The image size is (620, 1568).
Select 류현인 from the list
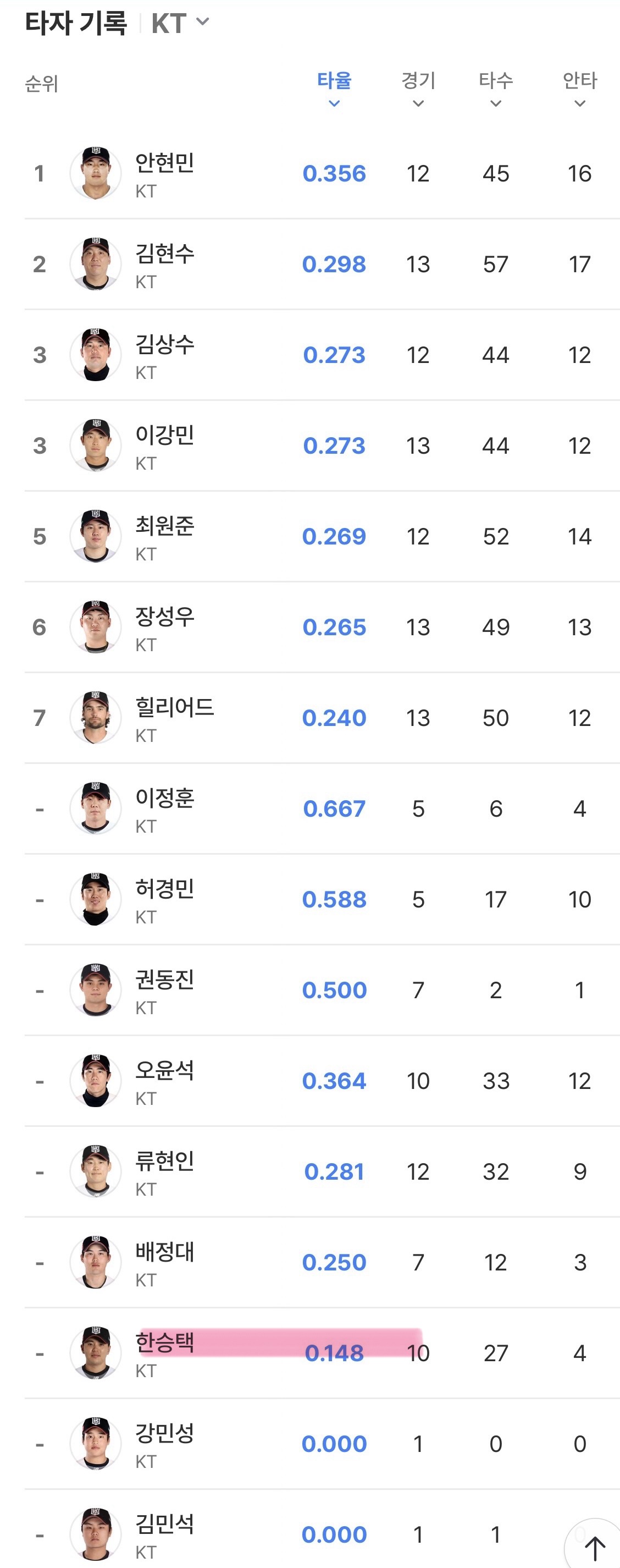[x=322, y=1171]
